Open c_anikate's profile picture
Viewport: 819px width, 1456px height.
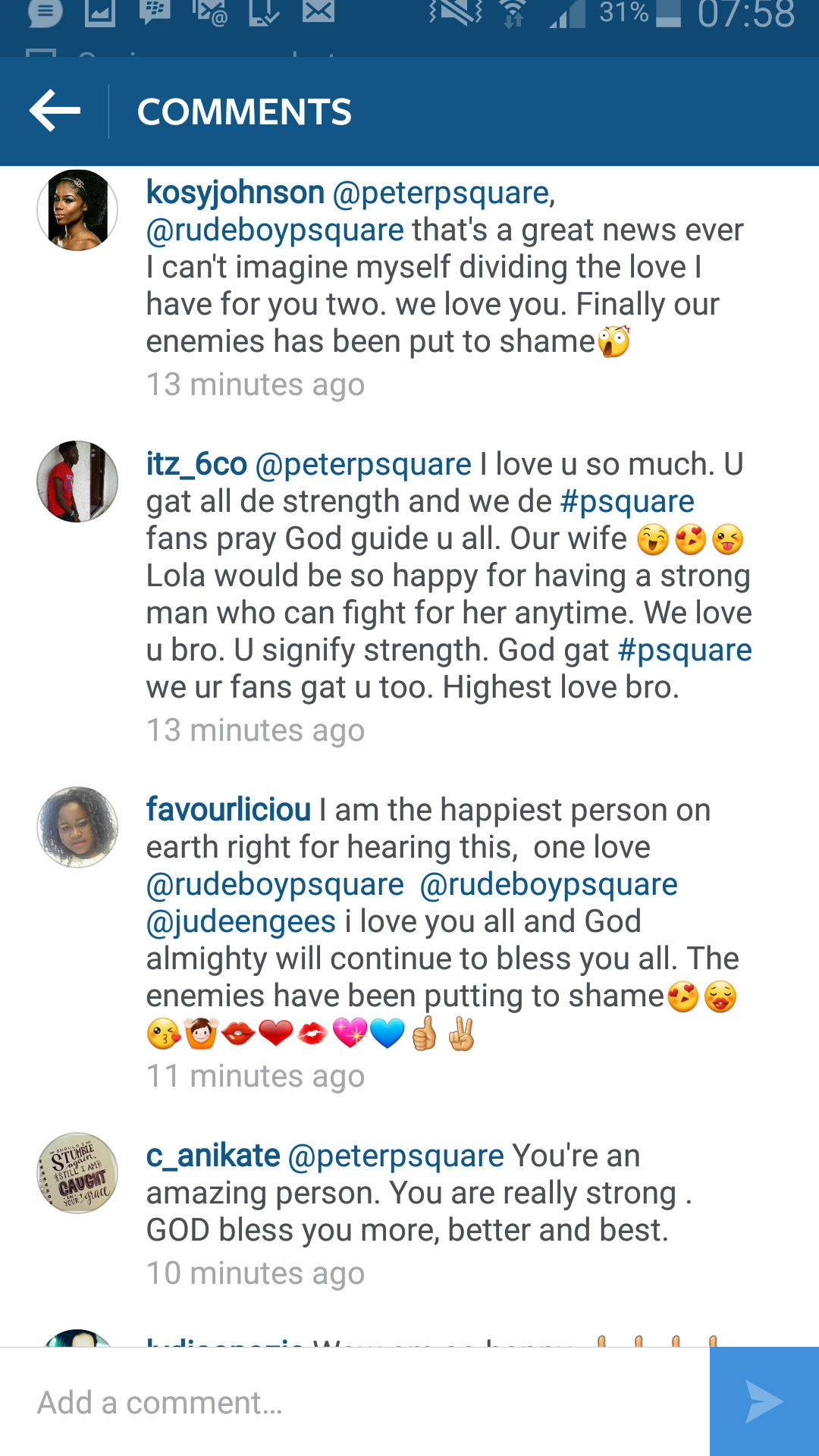tap(77, 1173)
